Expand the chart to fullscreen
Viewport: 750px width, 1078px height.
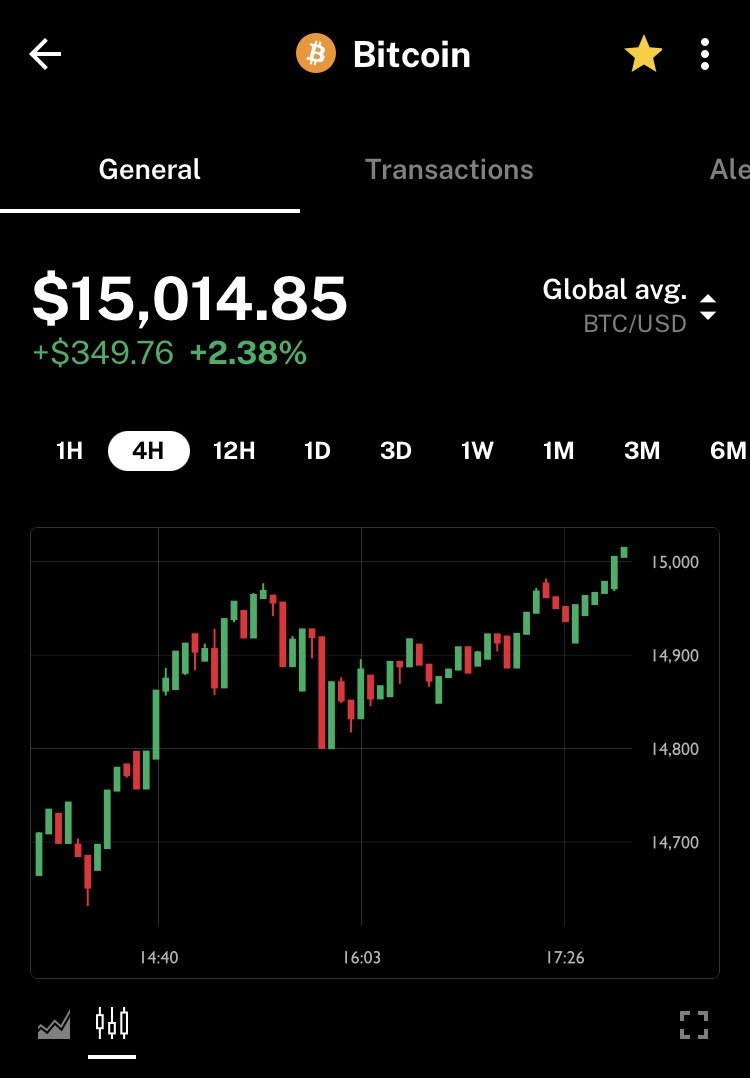(693, 1025)
